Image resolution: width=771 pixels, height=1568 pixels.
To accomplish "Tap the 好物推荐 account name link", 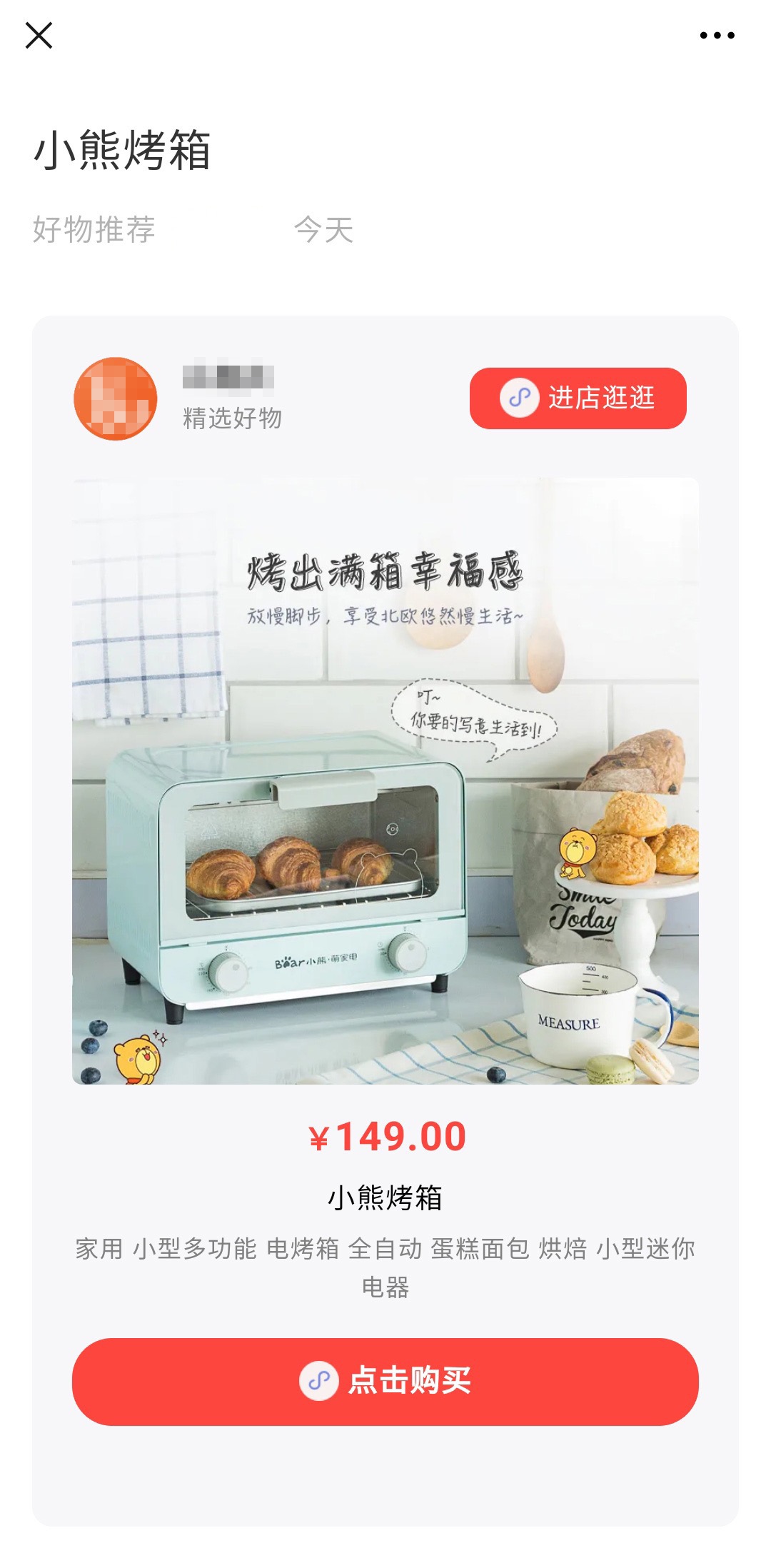I will pos(94,230).
